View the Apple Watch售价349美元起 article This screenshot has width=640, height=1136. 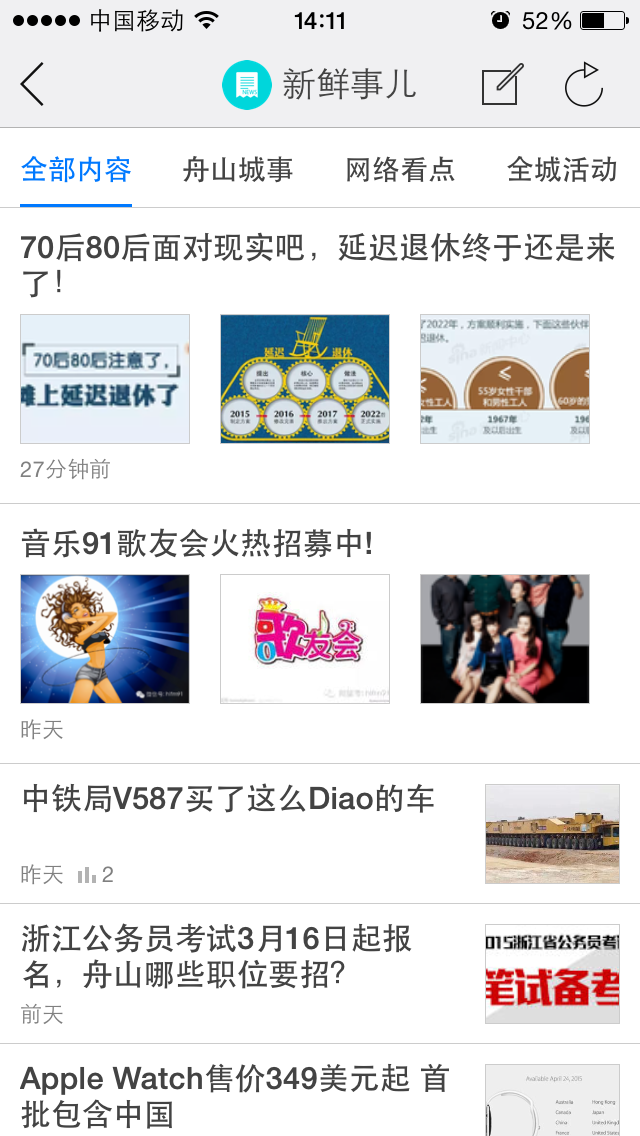[x=235, y=1095]
